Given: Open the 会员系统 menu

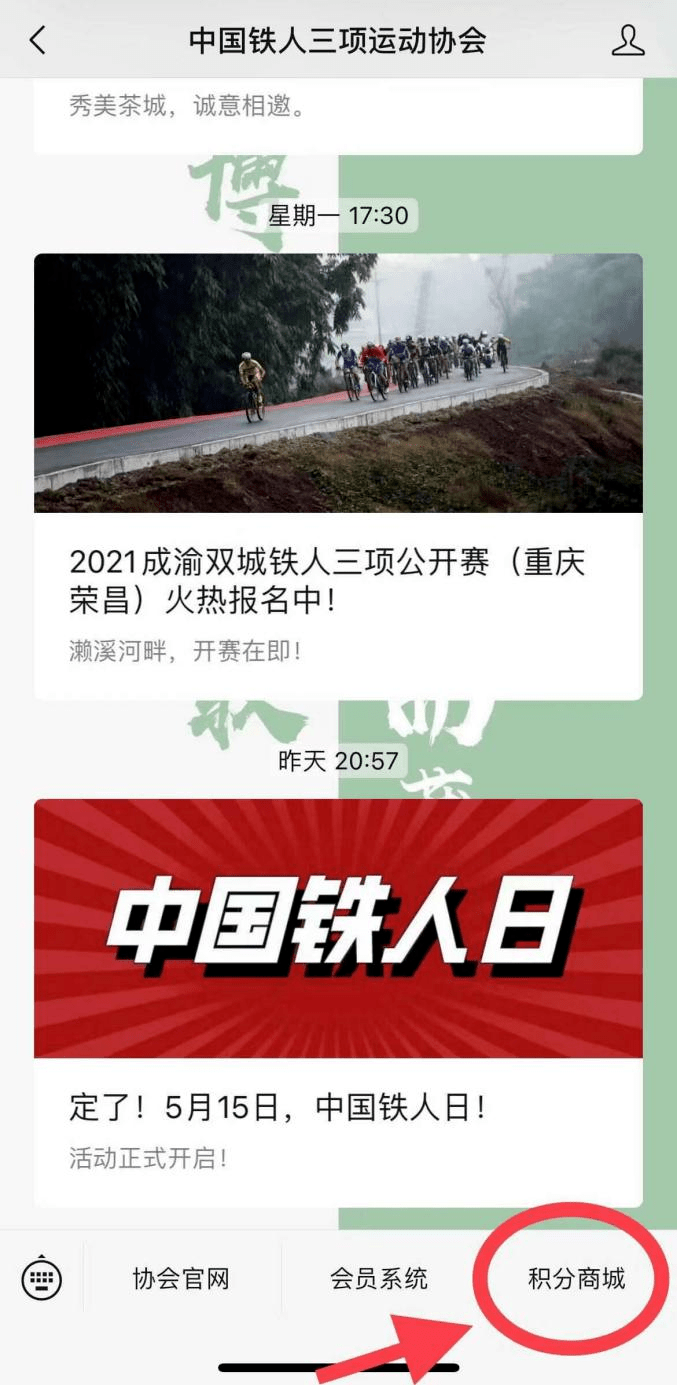Looking at the screenshot, I should pyautogui.click(x=379, y=1278).
